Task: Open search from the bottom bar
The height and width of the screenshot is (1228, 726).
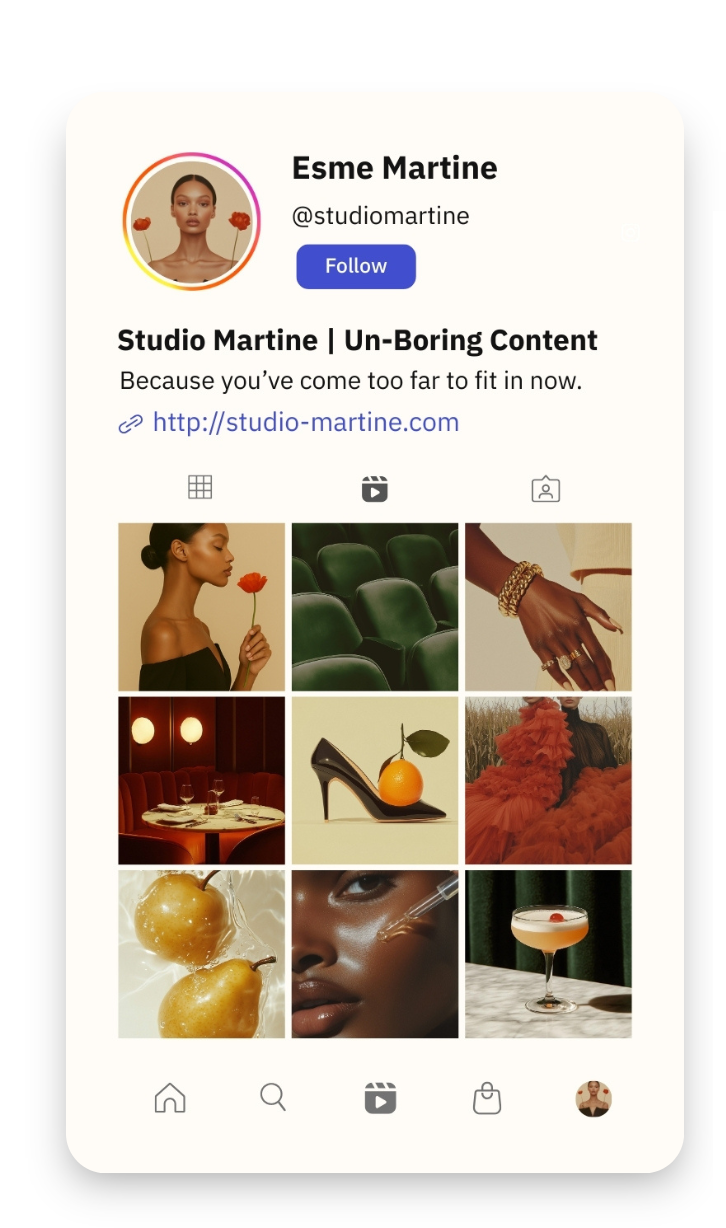Action: tap(273, 1097)
